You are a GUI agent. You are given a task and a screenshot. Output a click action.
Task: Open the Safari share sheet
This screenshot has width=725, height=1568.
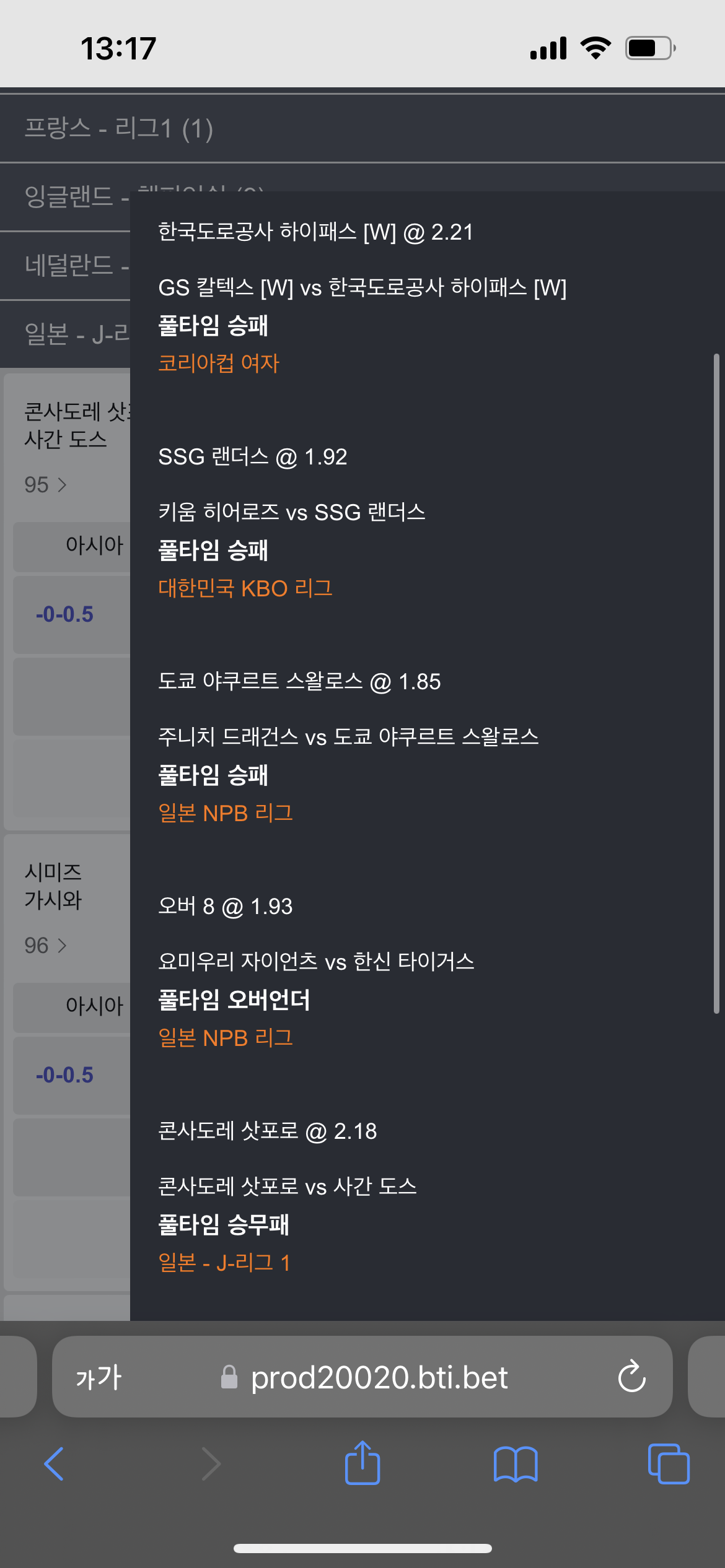point(362,1463)
